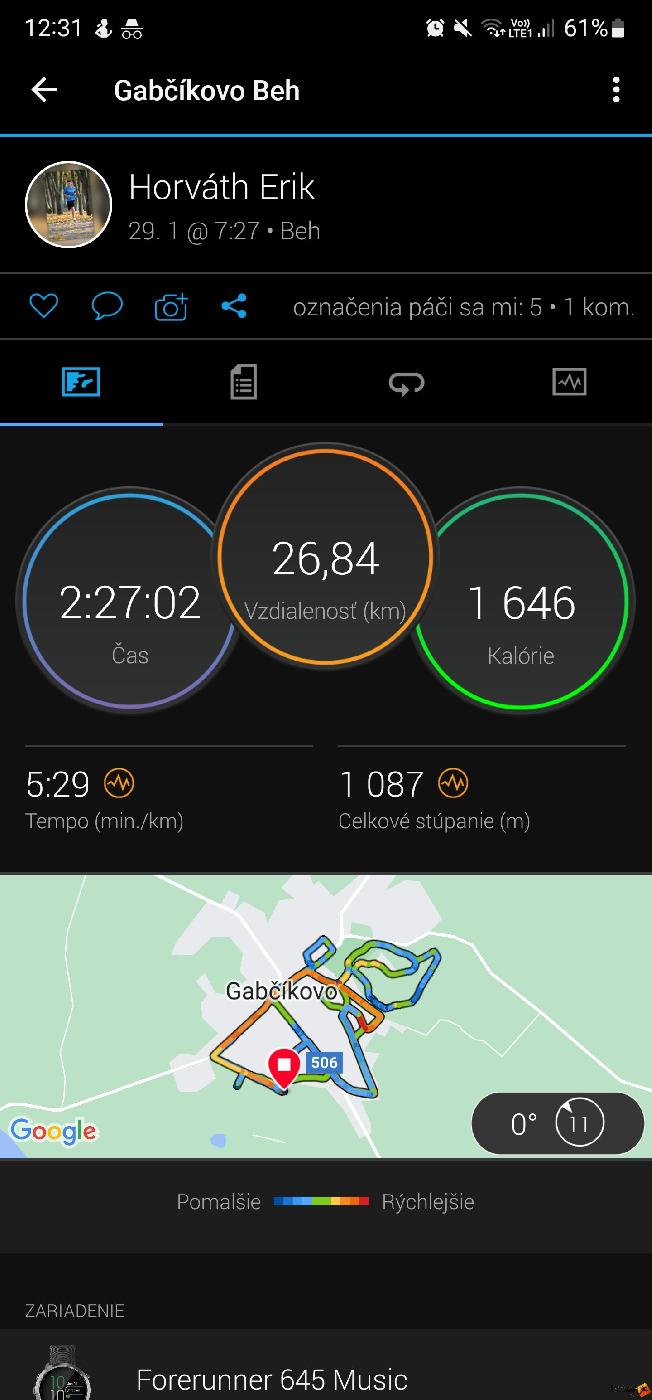Switch to the charts tab

coord(569,382)
